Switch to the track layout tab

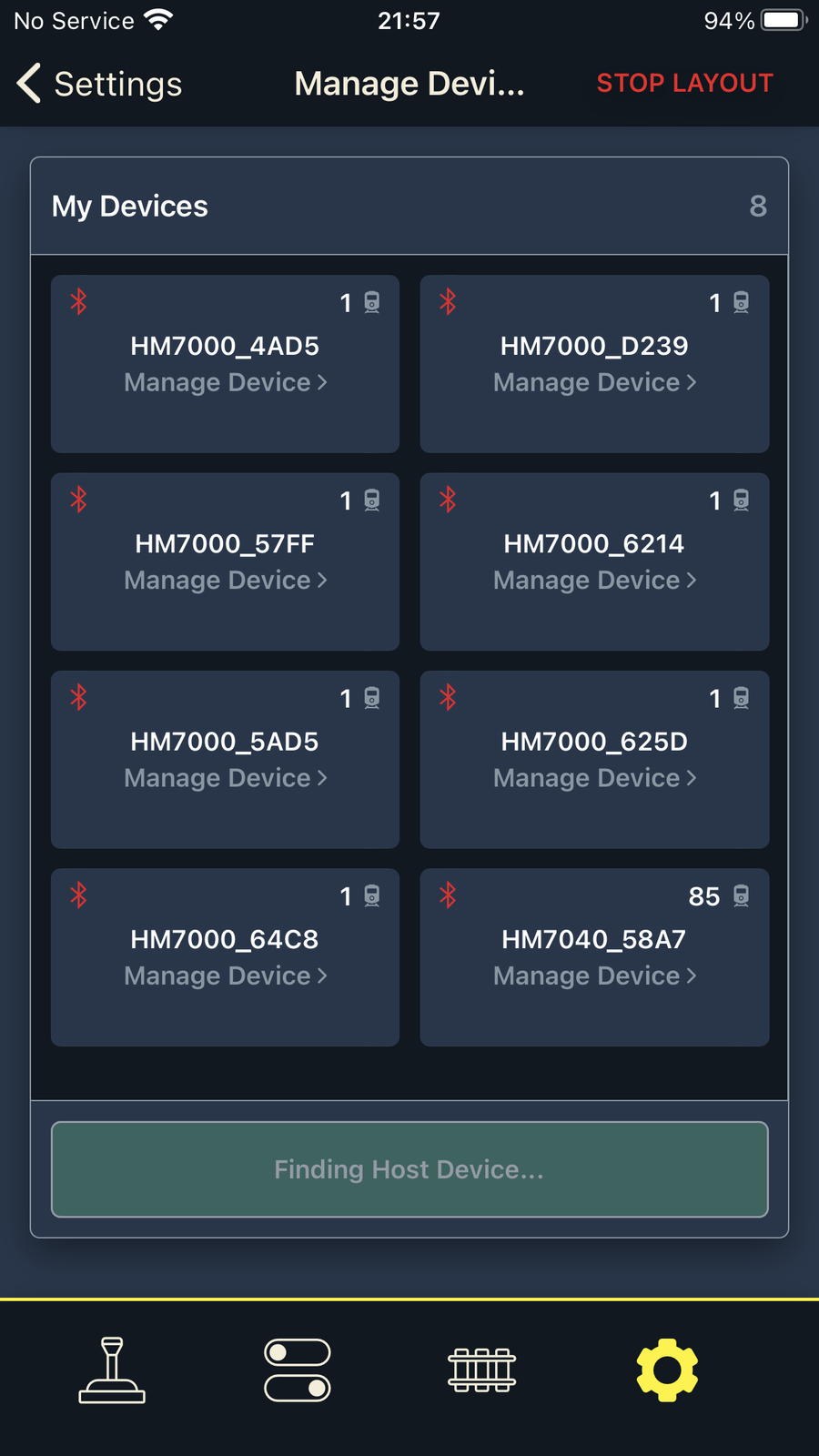[481, 1370]
